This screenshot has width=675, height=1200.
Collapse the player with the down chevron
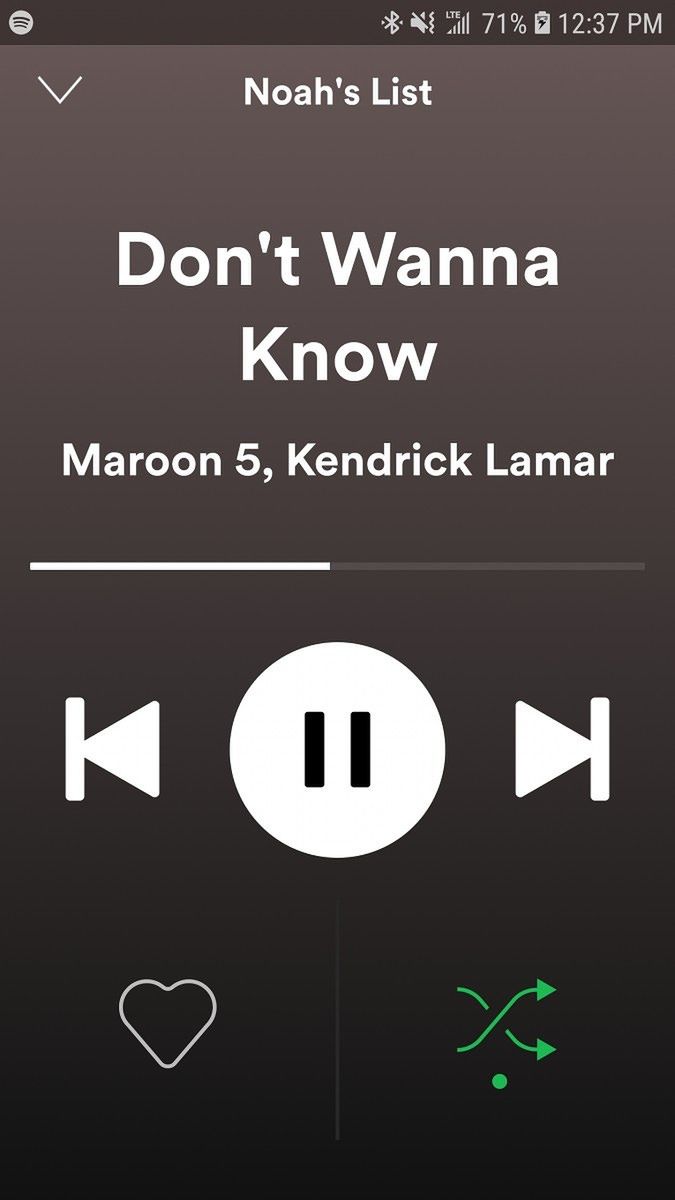60,90
